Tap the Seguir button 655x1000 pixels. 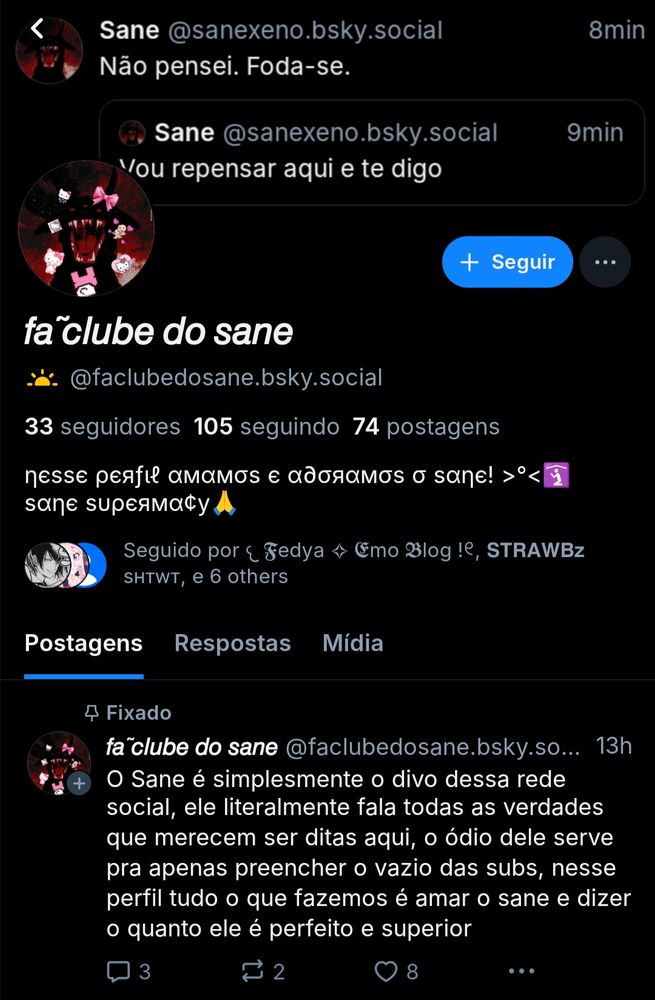(x=507, y=262)
